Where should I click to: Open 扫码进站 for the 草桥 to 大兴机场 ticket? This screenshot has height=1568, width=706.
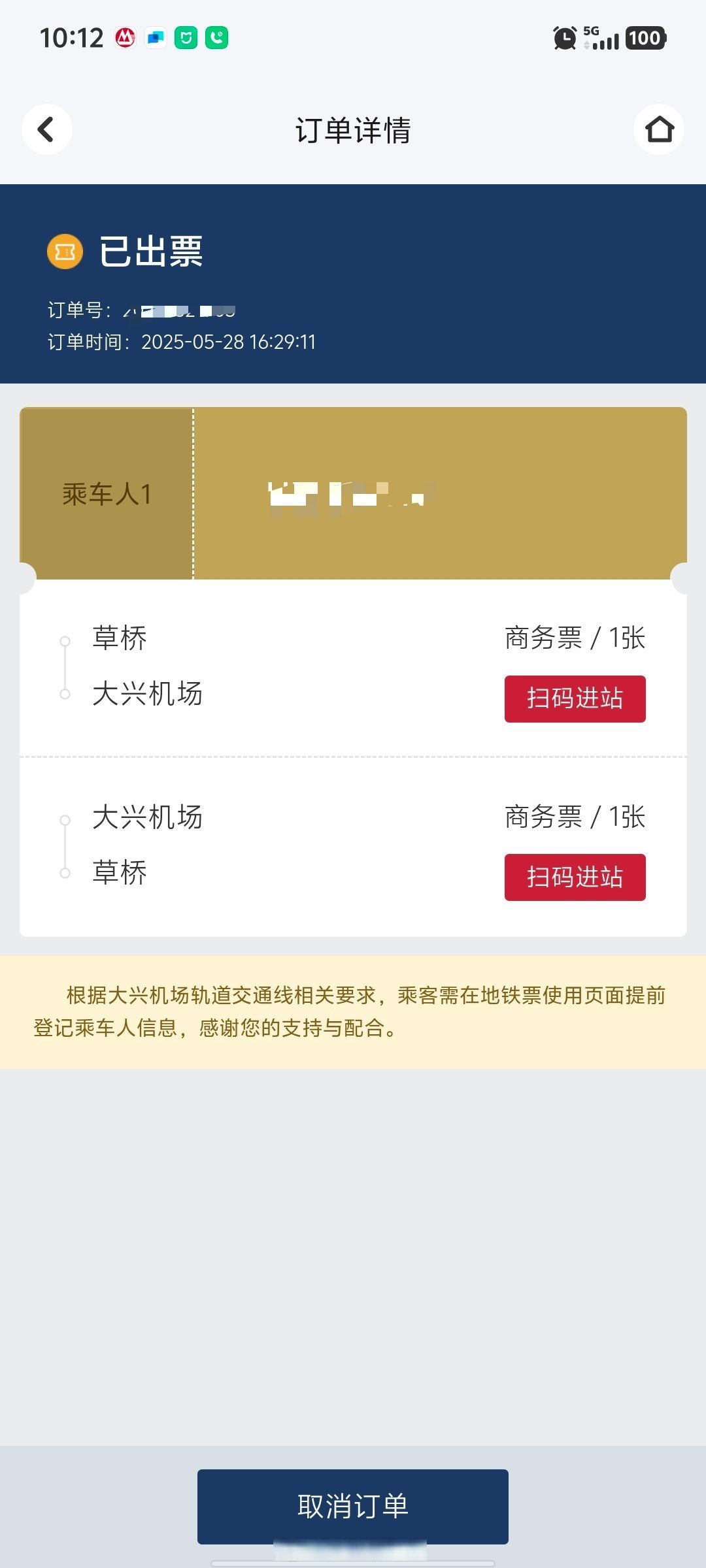click(x=575, y=698)
